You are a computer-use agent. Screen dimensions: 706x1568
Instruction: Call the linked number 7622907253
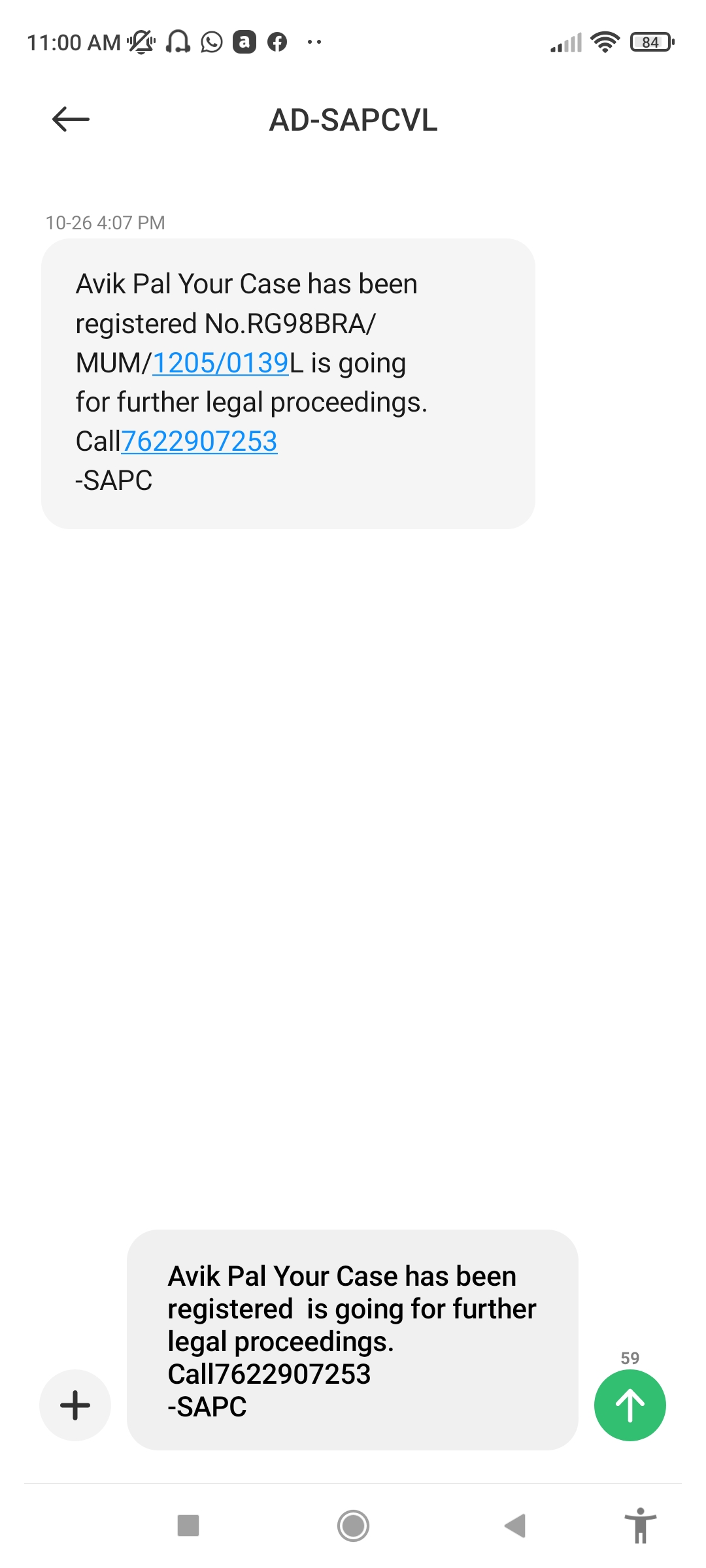(x=199, y=442)
